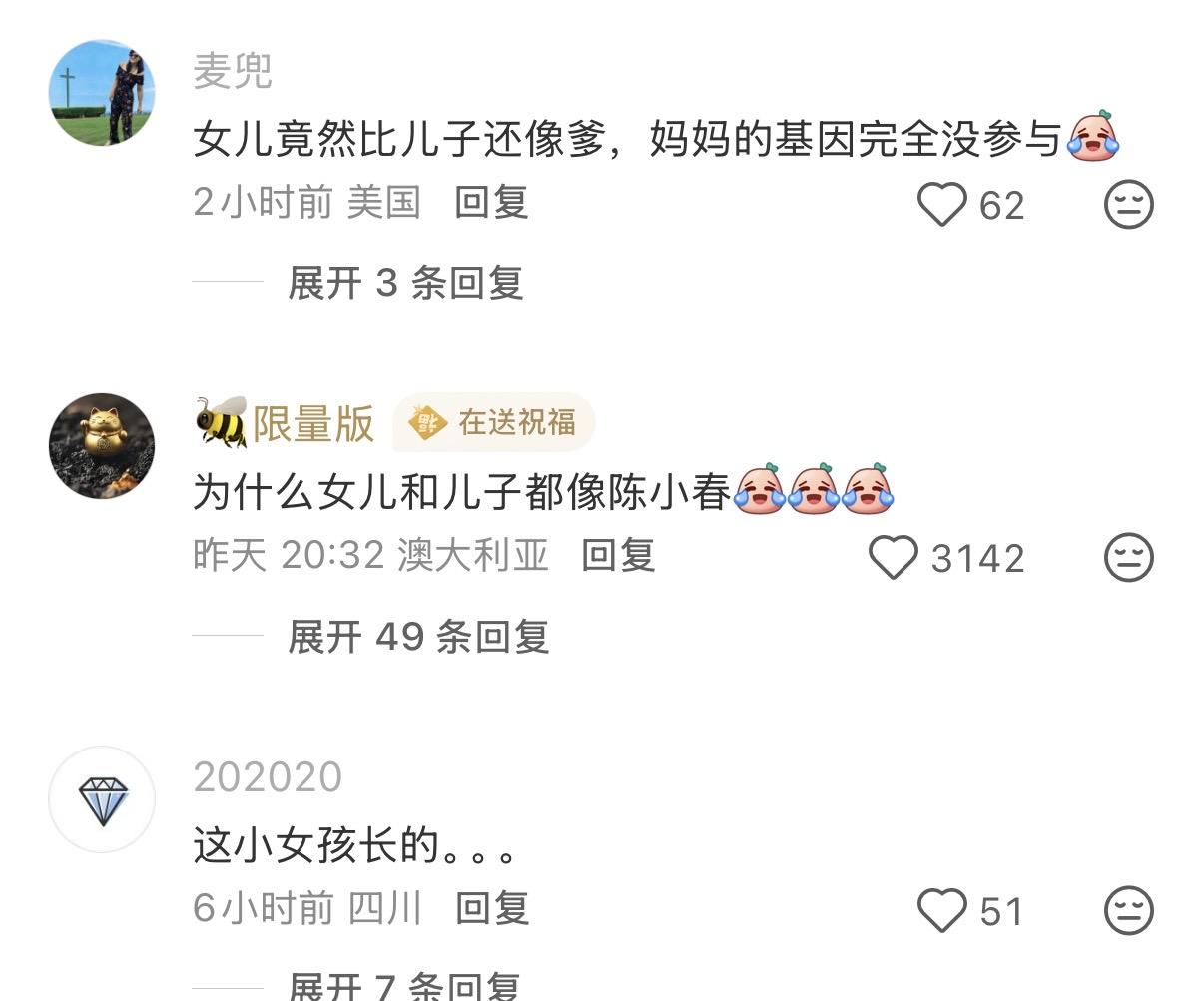The width and height of the screenshot is (1204, 1001).
Task: Reply to 202020's comment
Action: [x=491, y=908]
